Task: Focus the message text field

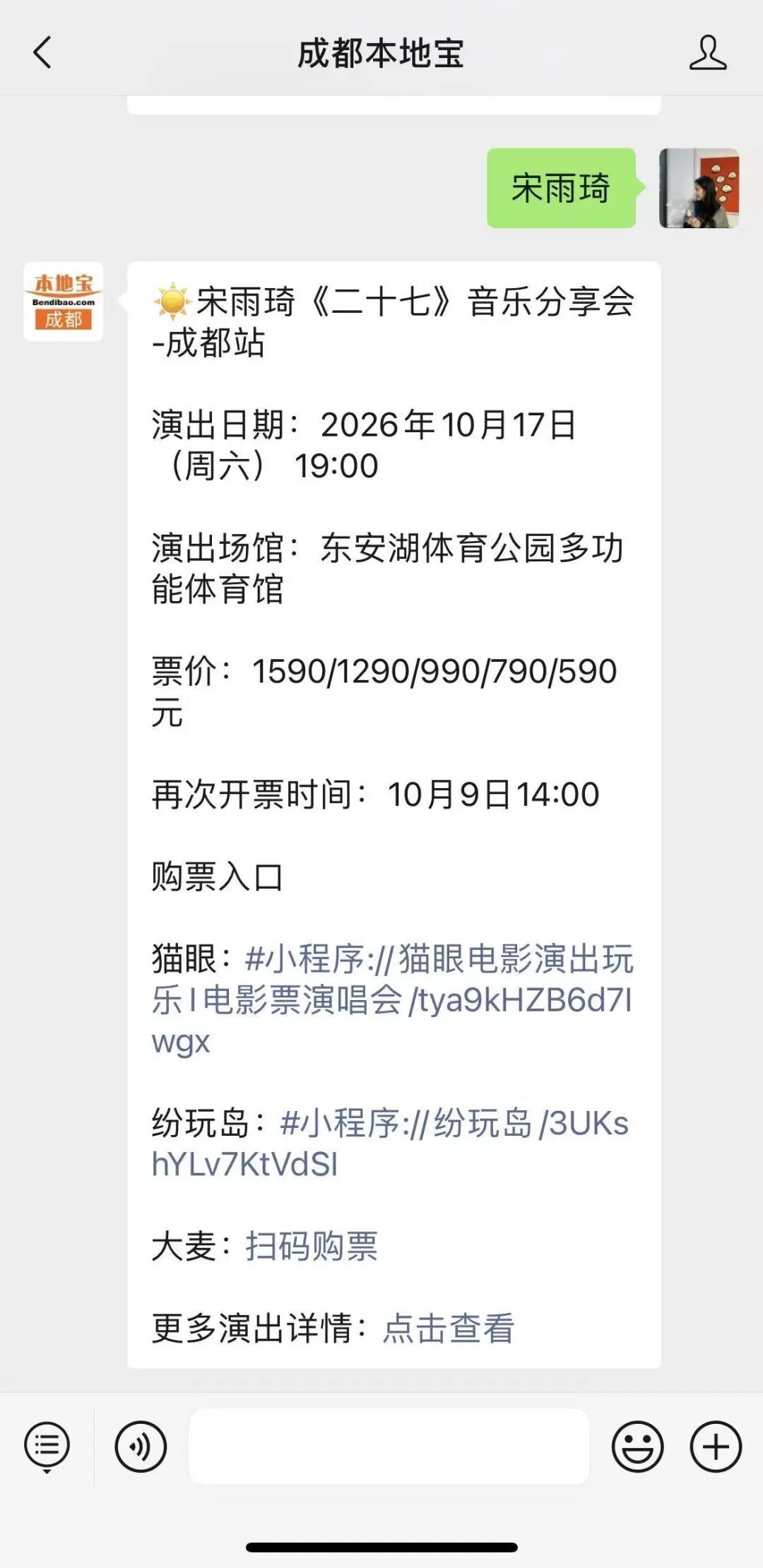Action: pos(389,1446)
